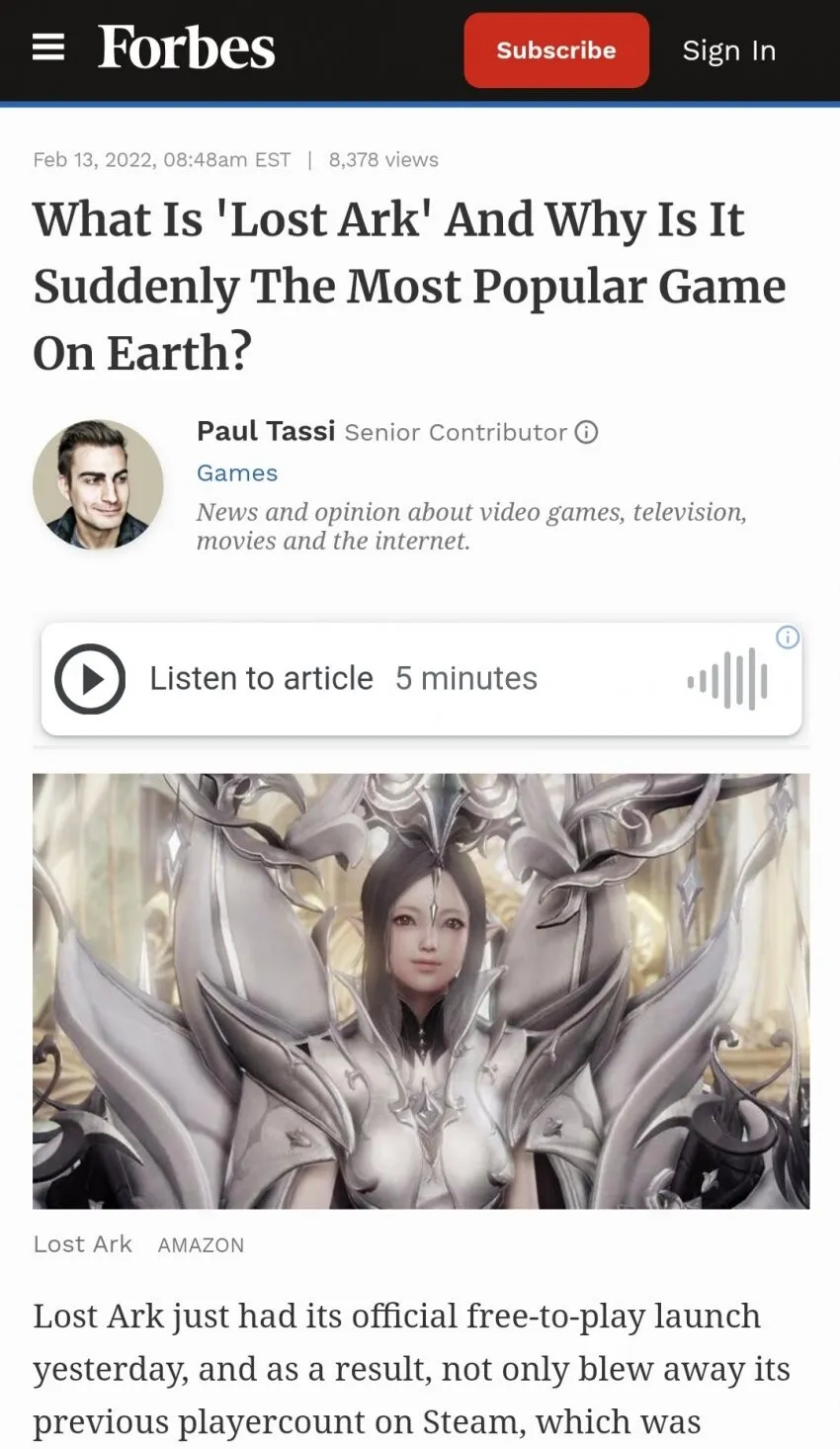840x1449 pixels.
Task: Tap the red Subscribe button
Action: tap(556, 50)
